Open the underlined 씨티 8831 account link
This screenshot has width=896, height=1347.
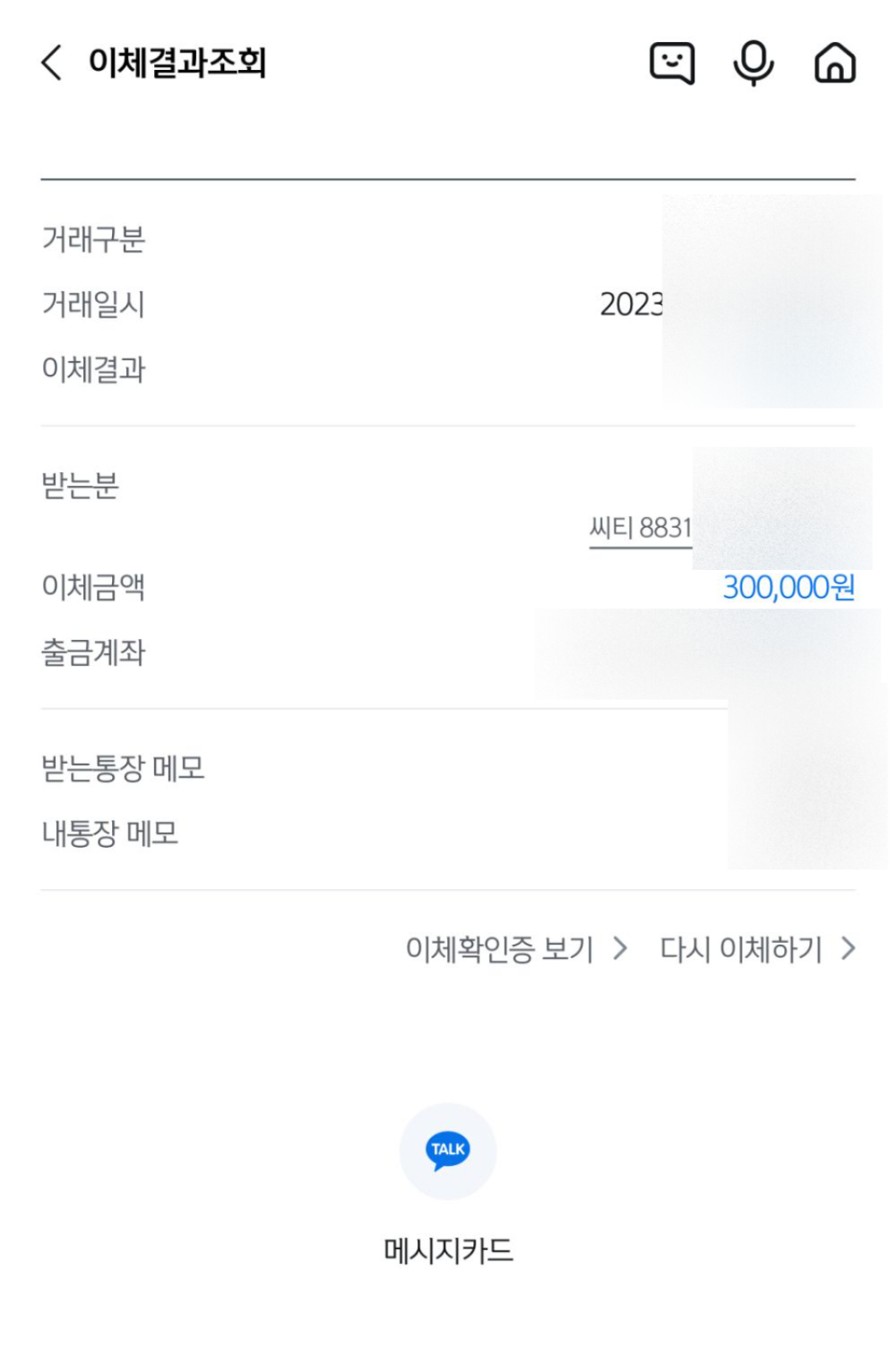coord(640,529)
